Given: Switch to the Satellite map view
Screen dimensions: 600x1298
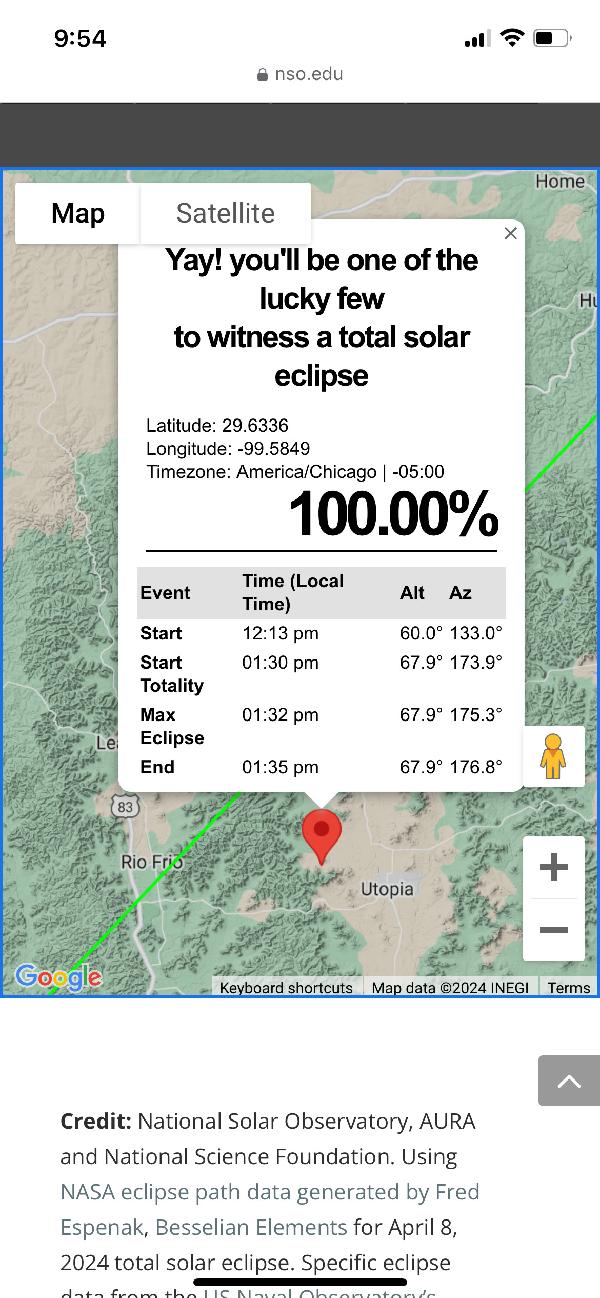Looking at the screenshot, I should [225, 213].
